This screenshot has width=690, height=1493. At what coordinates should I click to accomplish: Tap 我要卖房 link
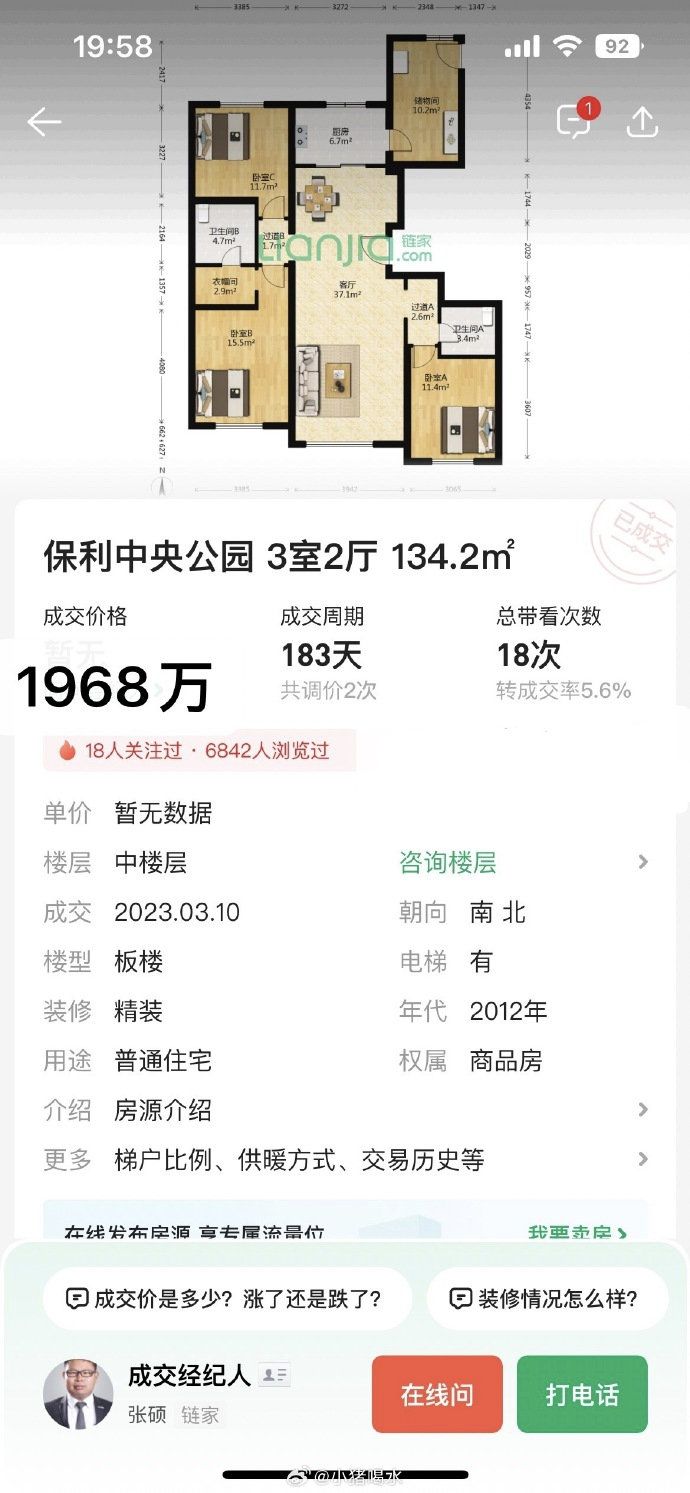click(578, 1233)
